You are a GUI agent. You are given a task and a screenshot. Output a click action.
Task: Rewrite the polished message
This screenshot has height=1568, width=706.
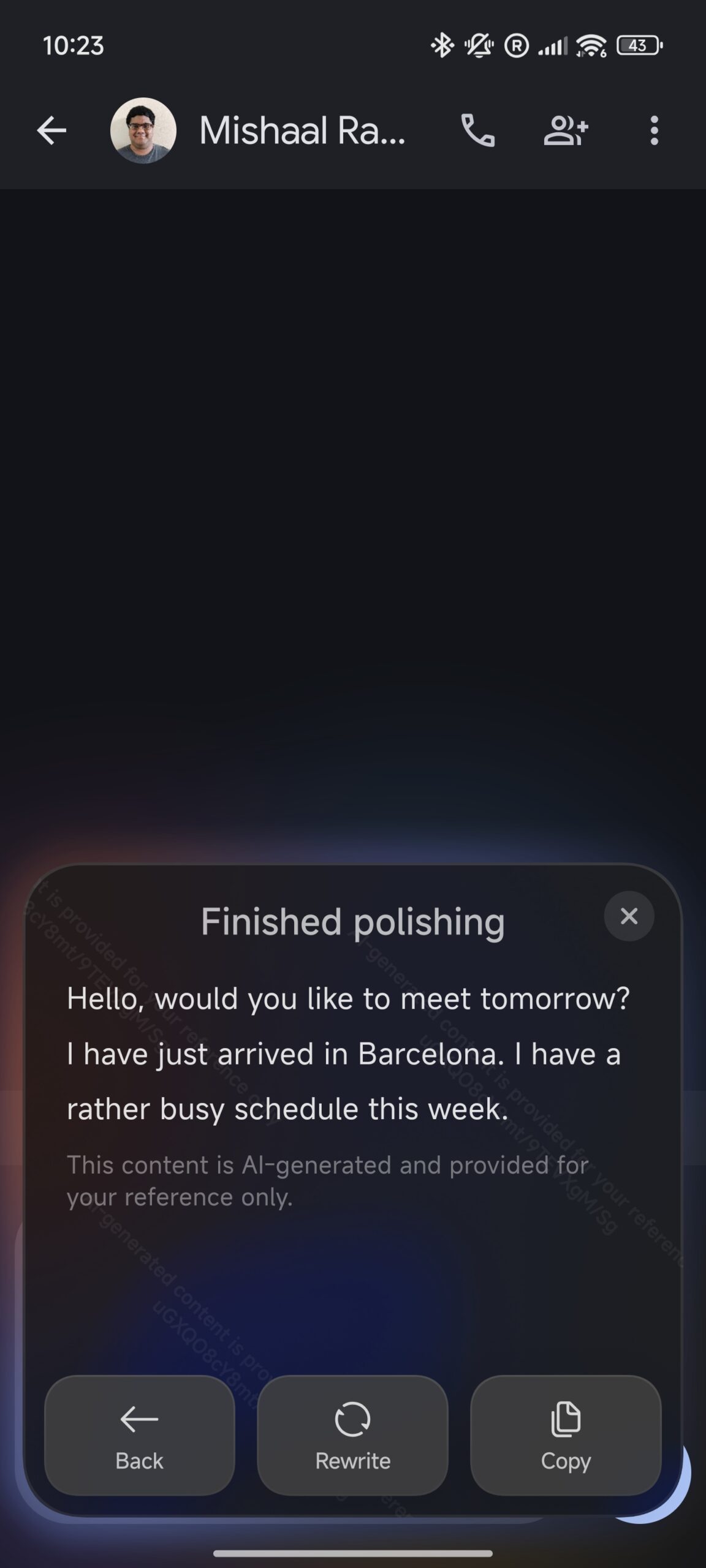(353, 1435)
